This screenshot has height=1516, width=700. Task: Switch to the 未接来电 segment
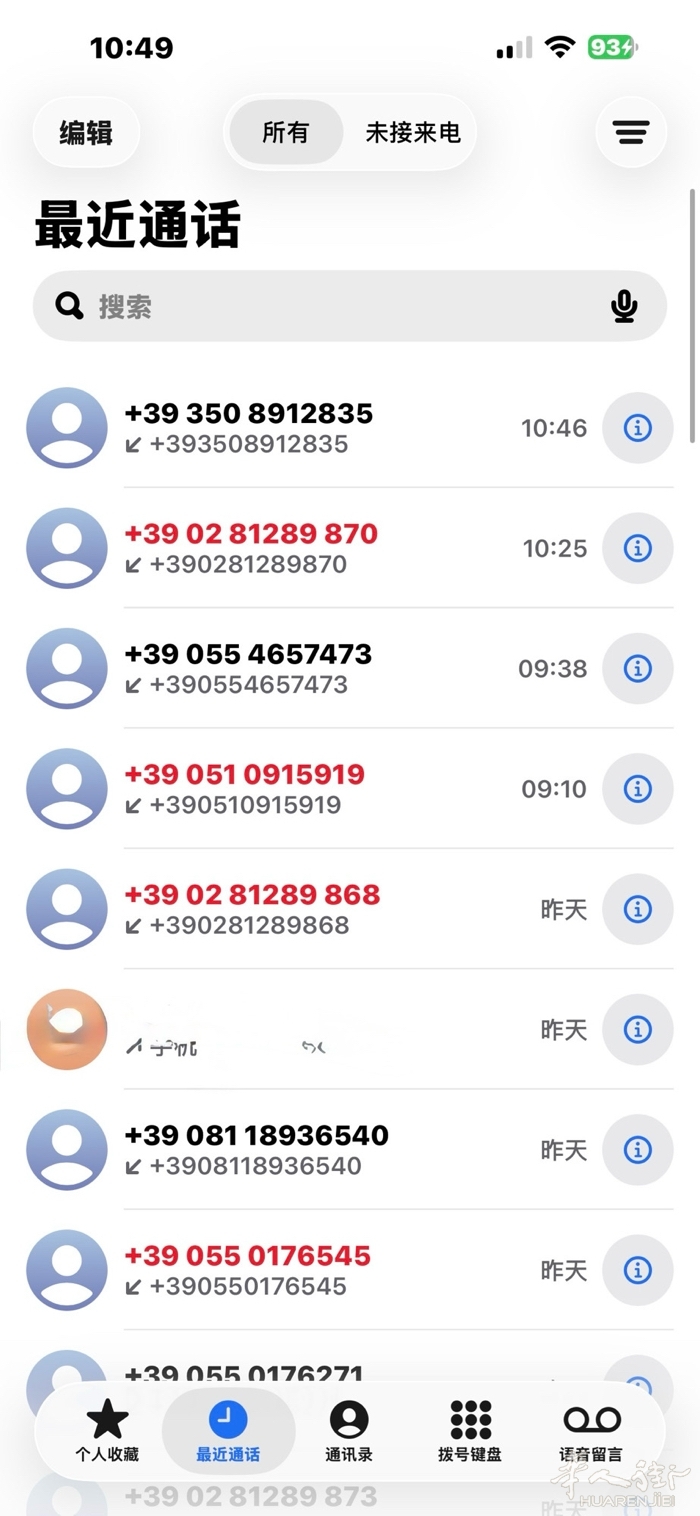pyautogui.click(x=412, y=132)
